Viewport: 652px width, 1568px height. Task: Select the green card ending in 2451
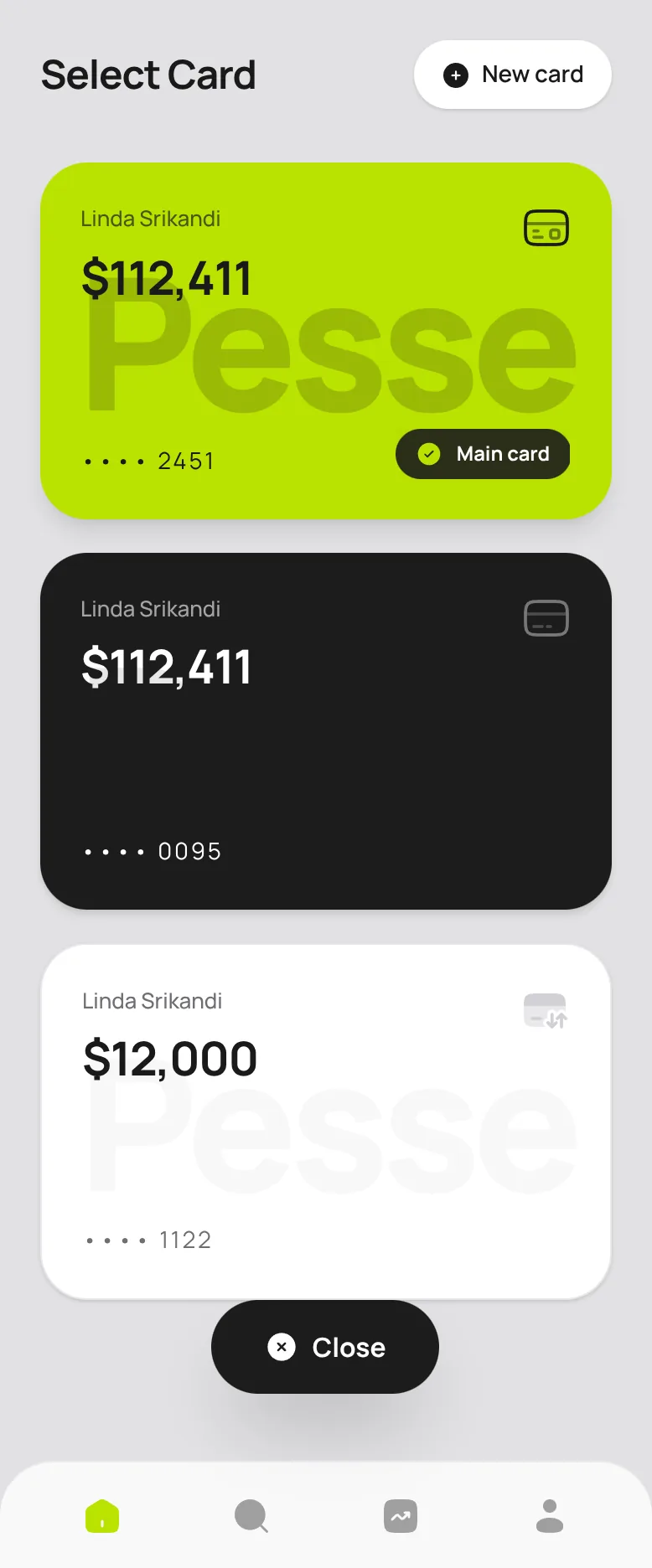coord(325,340)
